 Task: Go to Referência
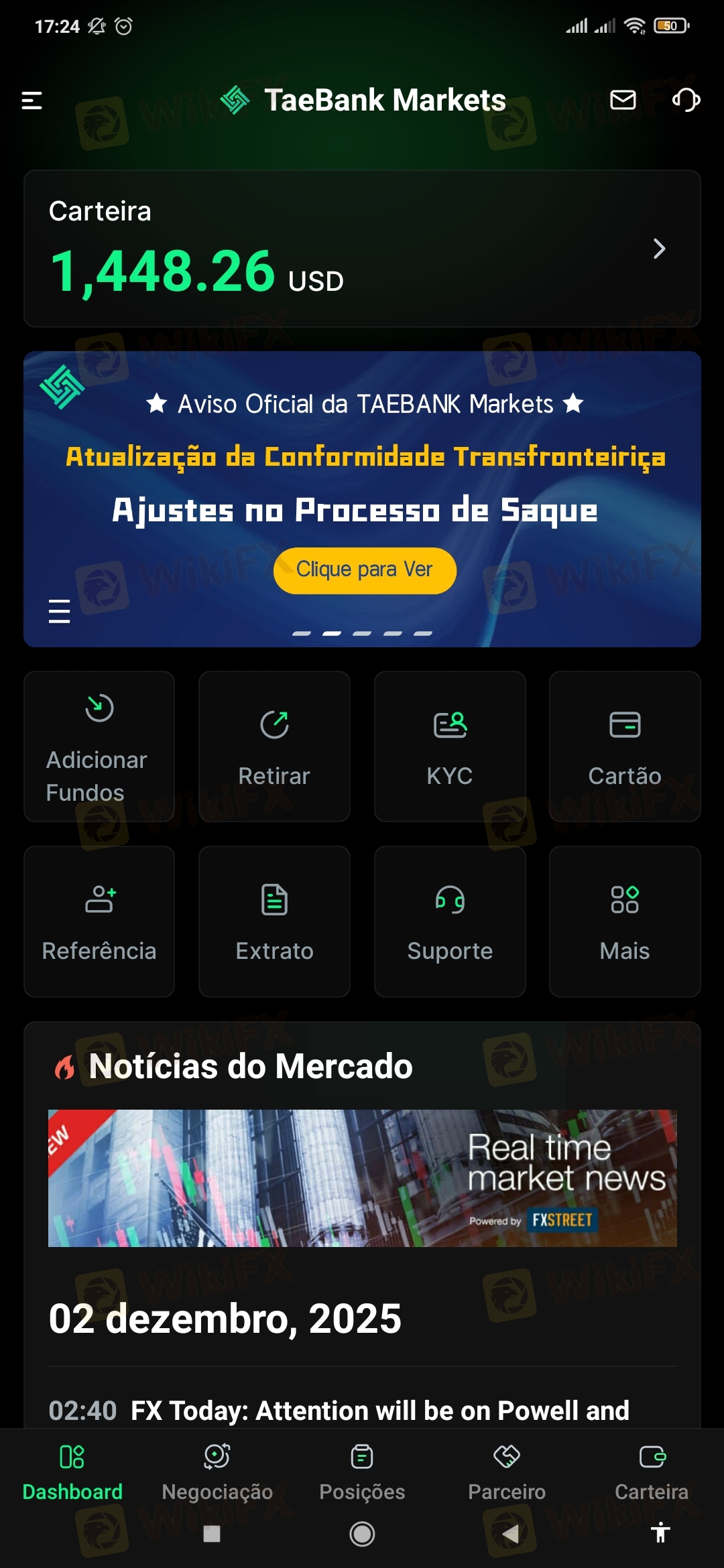point(99,921)
